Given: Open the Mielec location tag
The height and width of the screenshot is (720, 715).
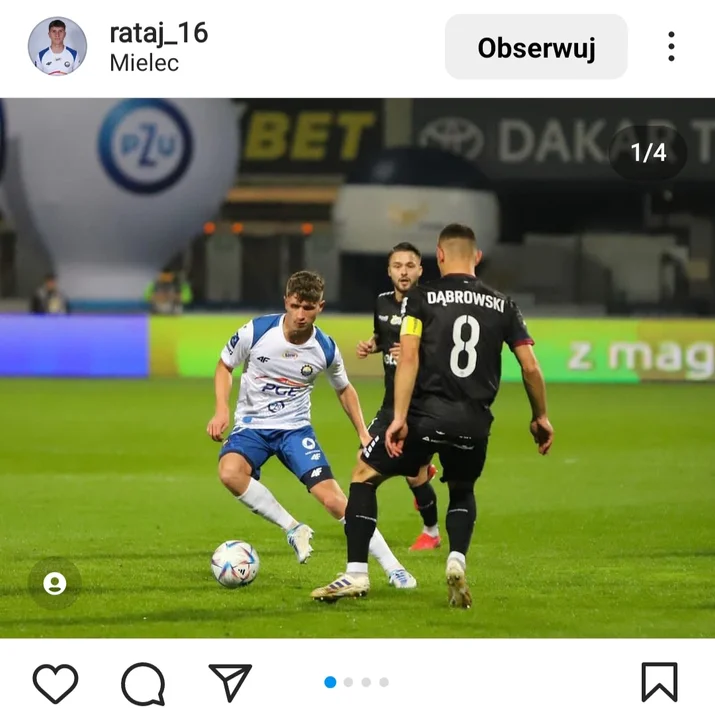Looking at the screenshot, I should tap(144, 63).
